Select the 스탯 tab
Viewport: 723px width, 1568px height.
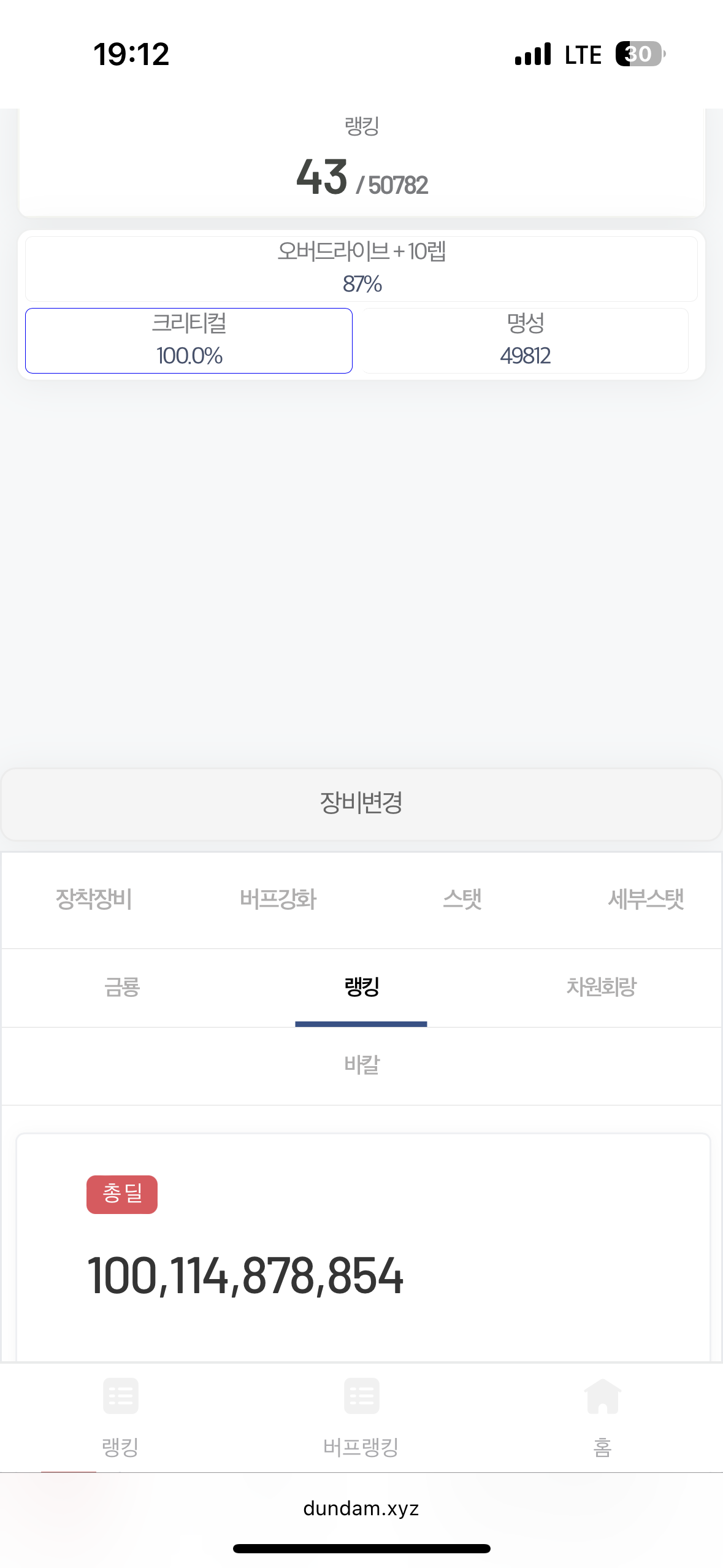(x=462, y=899)
